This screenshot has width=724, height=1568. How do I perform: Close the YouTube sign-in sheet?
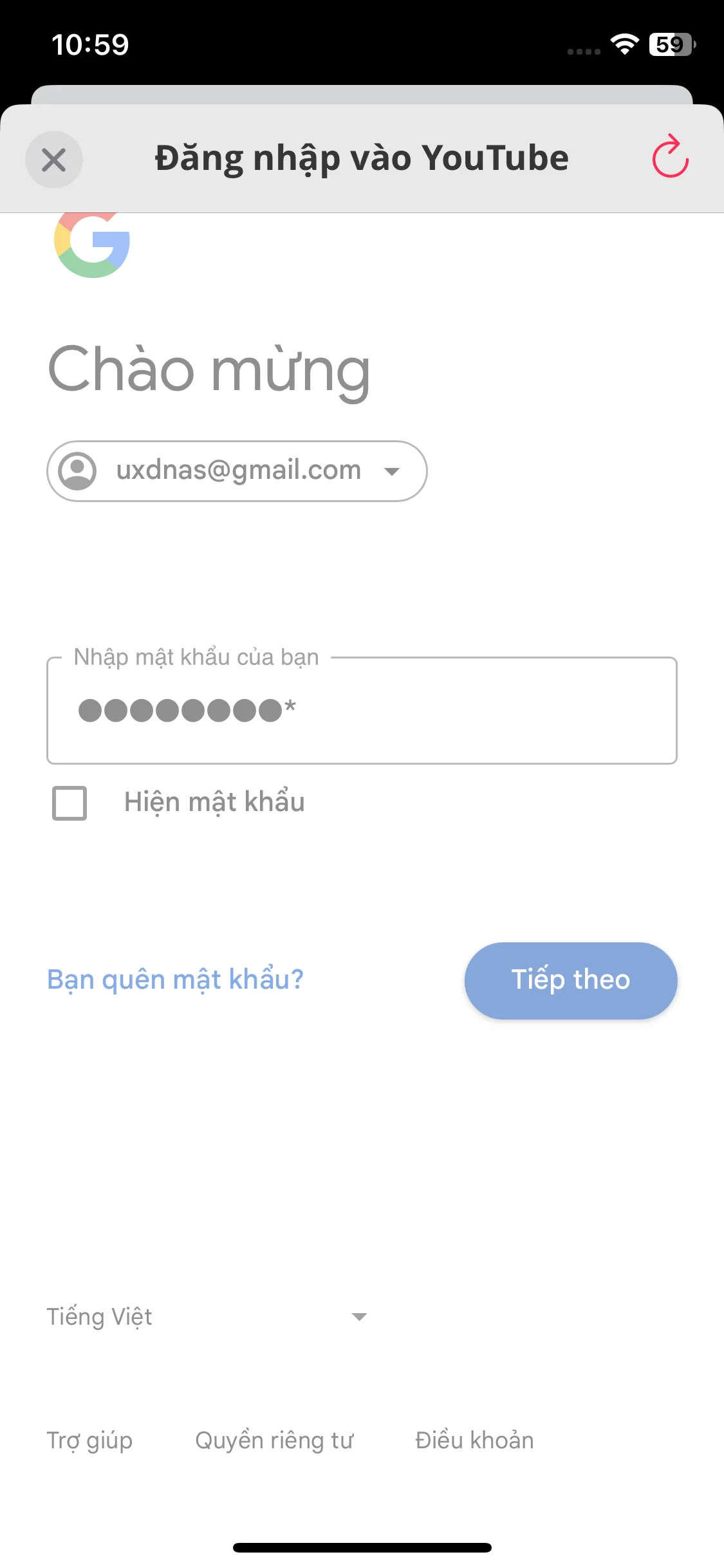pos(54,160)
